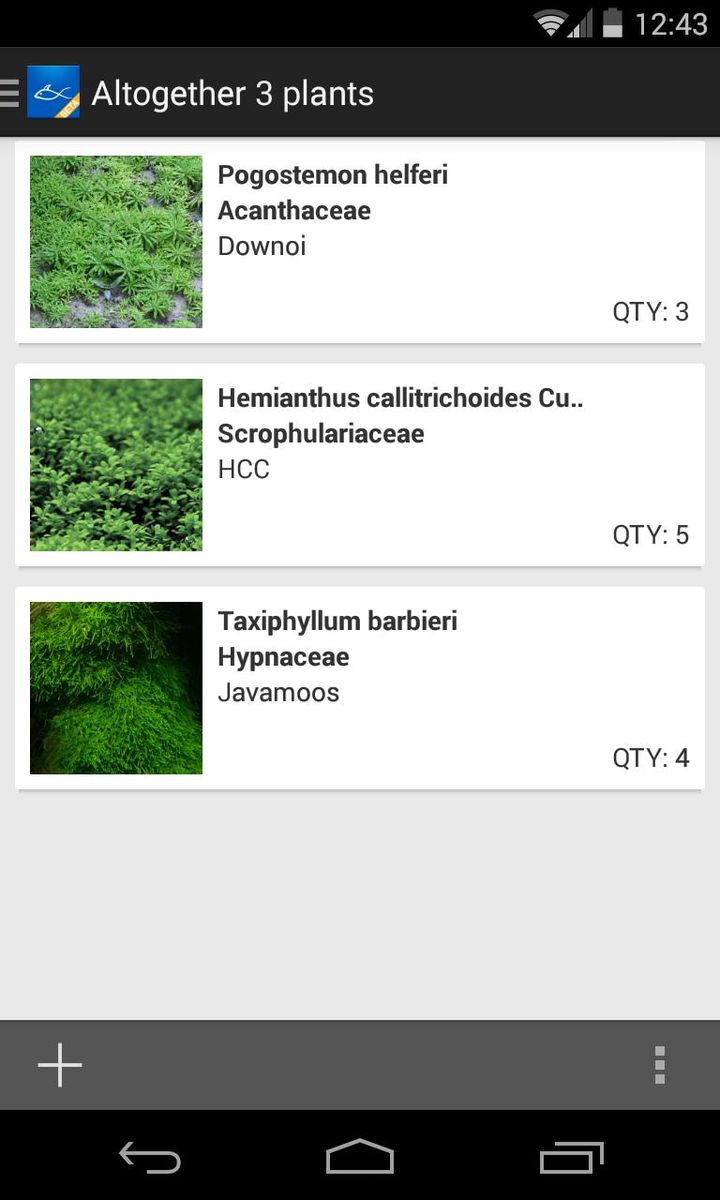Open the overflow menu with three dots

pyautogui.click(x=660, y=1064)
